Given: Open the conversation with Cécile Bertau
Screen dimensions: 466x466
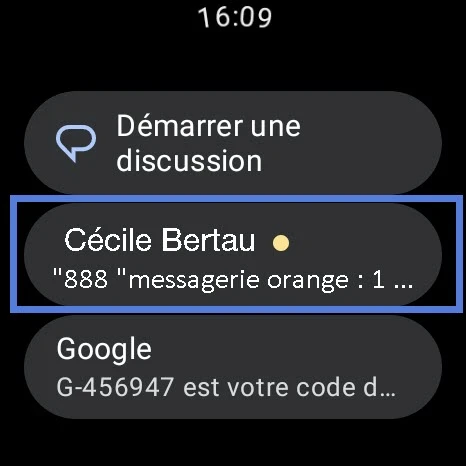Looking at the screenshot, I should 233,254.
